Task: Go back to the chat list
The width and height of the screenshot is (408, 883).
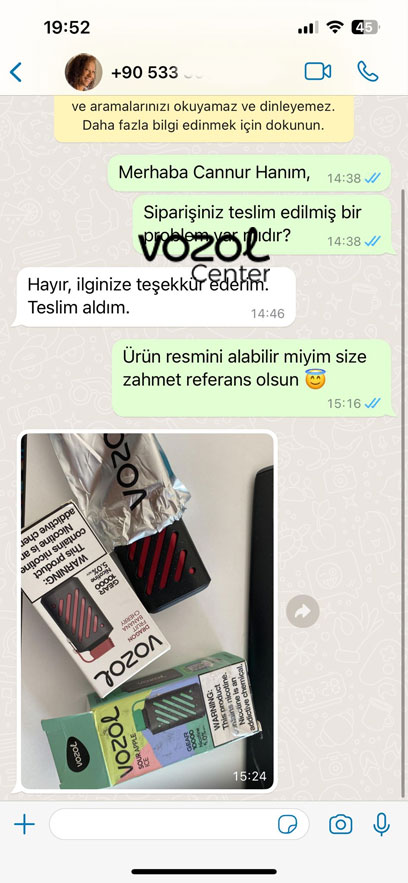Action: [16, 72]
